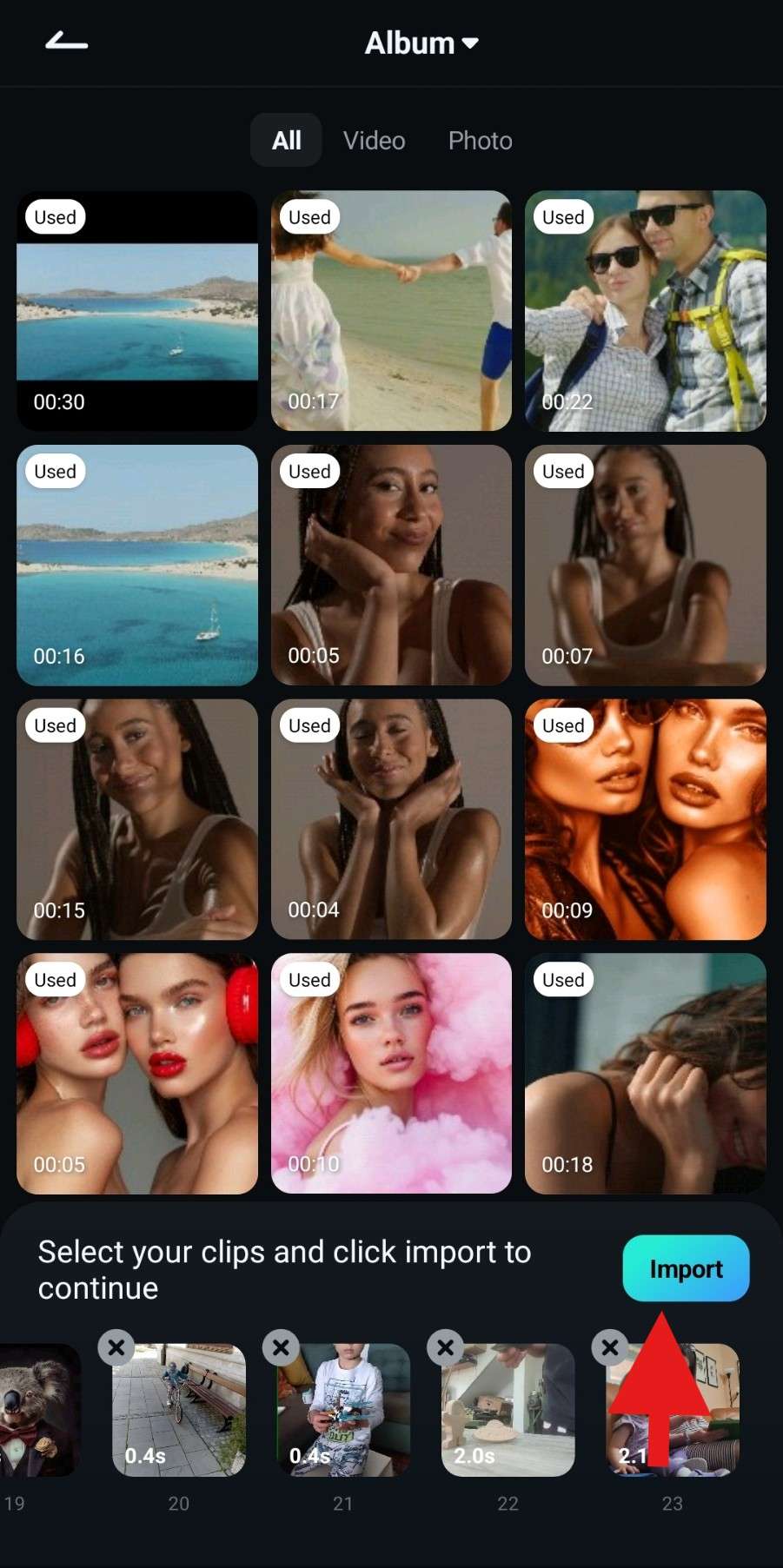Remove the selected clip in slot 20
783x1568 pixels.
pyautogui.click(x=116, y=1347)
